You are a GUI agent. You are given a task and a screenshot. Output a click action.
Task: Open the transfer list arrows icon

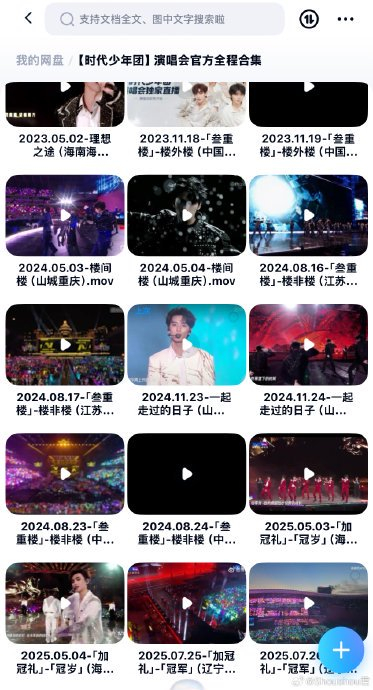tap(309, 19)
